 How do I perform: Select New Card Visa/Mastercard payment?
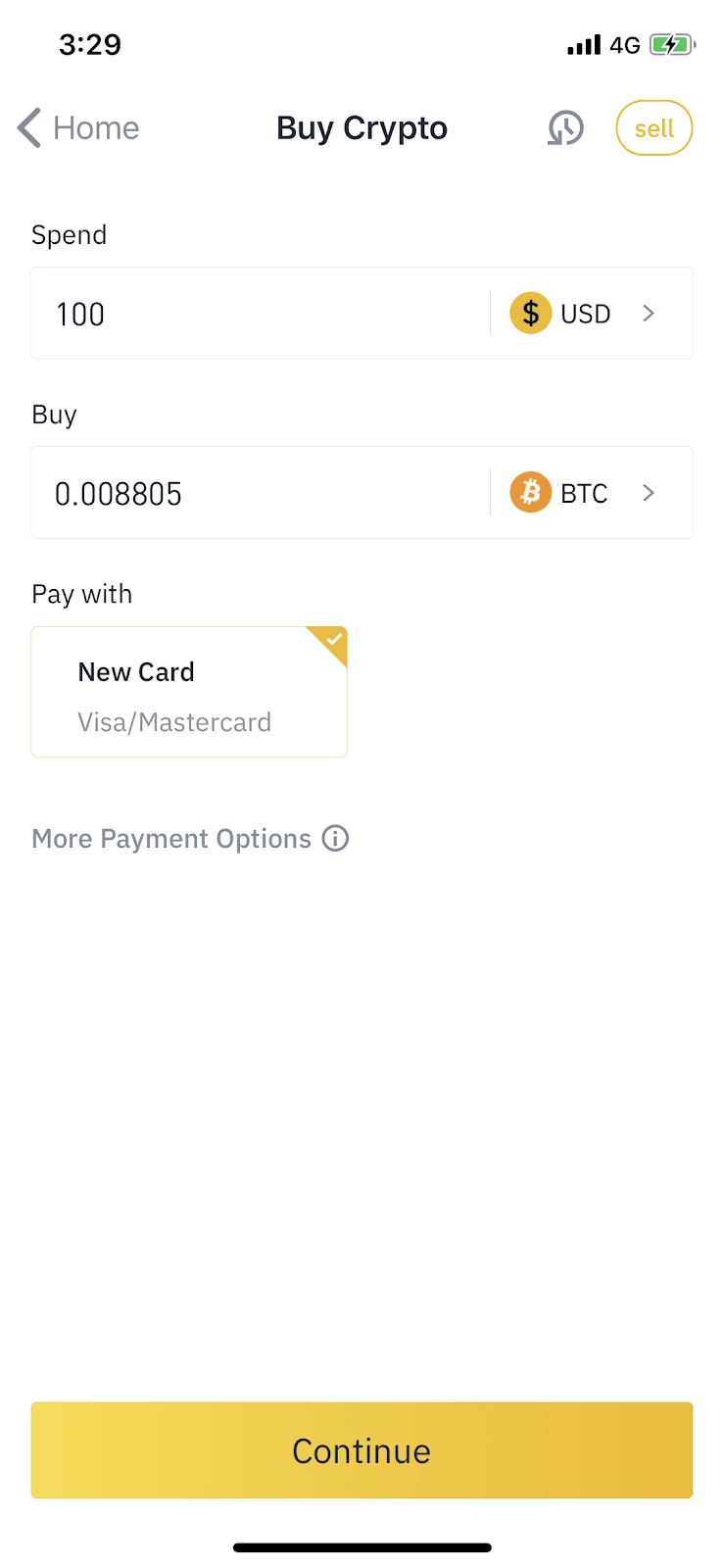[x=189, y=692]
